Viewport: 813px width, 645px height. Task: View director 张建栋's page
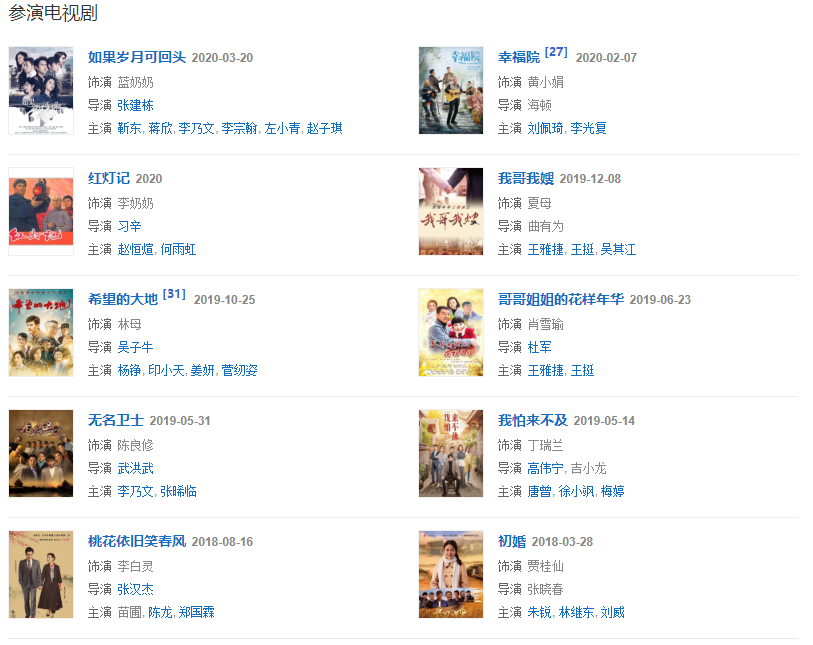(x=135, y=105)
